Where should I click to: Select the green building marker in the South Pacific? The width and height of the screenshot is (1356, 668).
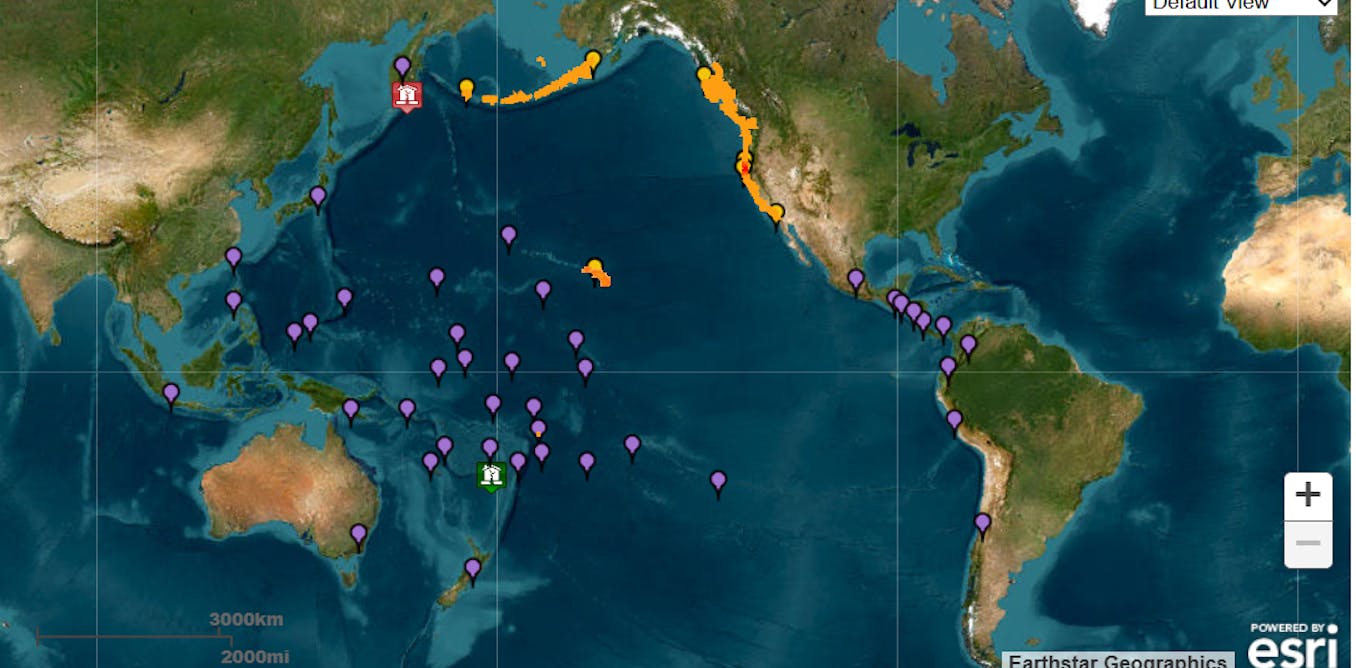click(490, 476)
